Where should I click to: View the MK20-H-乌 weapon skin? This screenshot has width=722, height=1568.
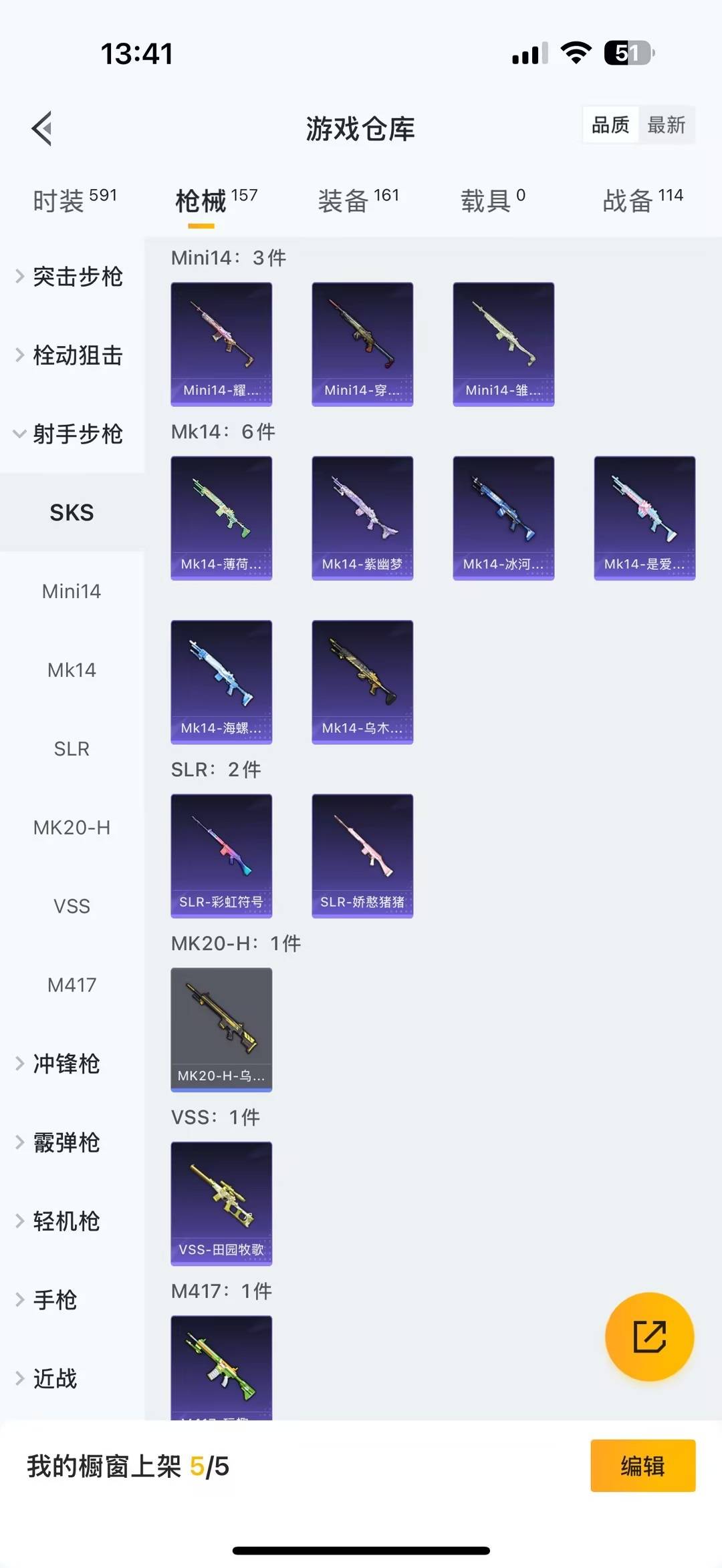pyautogui.click(x=221, y=1030)
